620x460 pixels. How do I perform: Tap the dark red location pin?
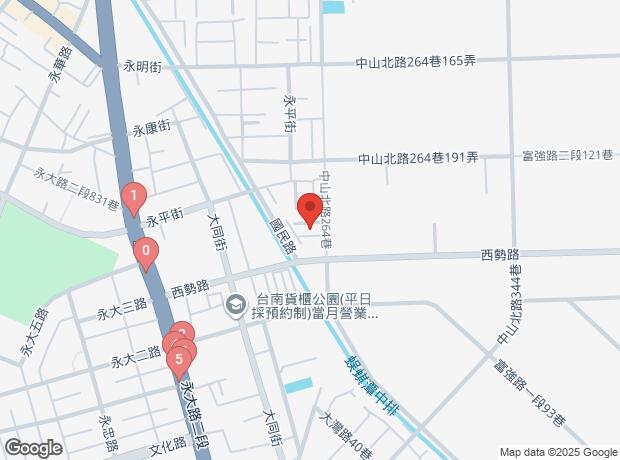(x=309, y=209)
